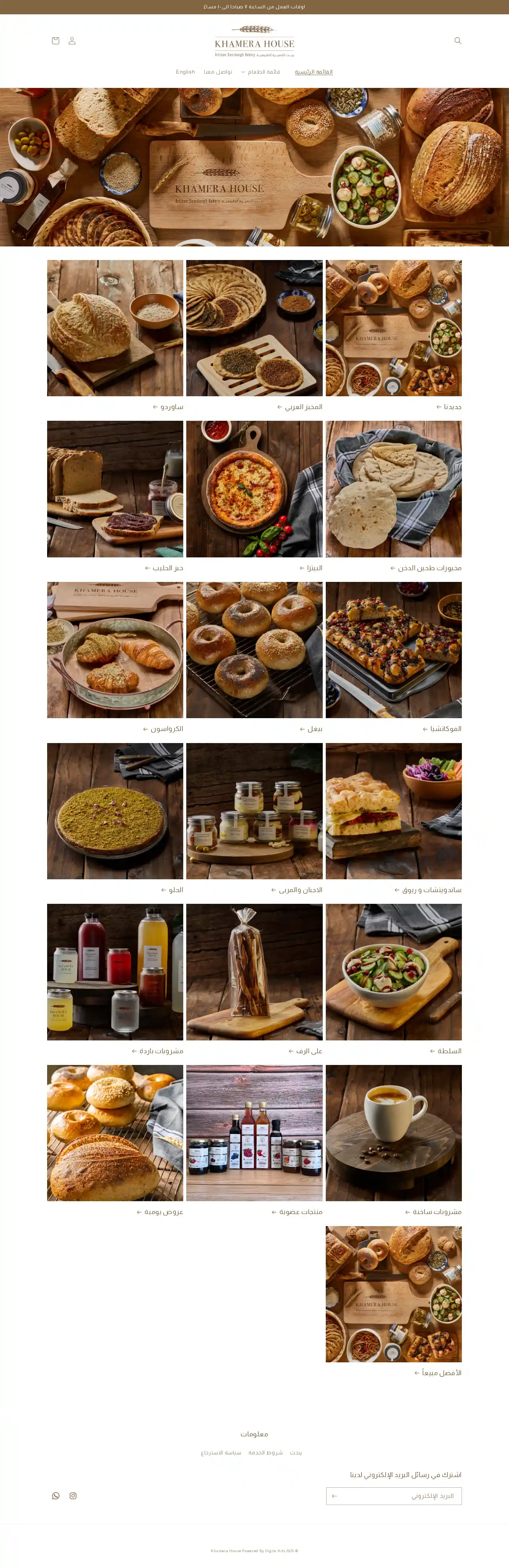509x1568 pixels.
Task: Expand the قائمة الطعام dropdown menu
Action: 260,72
